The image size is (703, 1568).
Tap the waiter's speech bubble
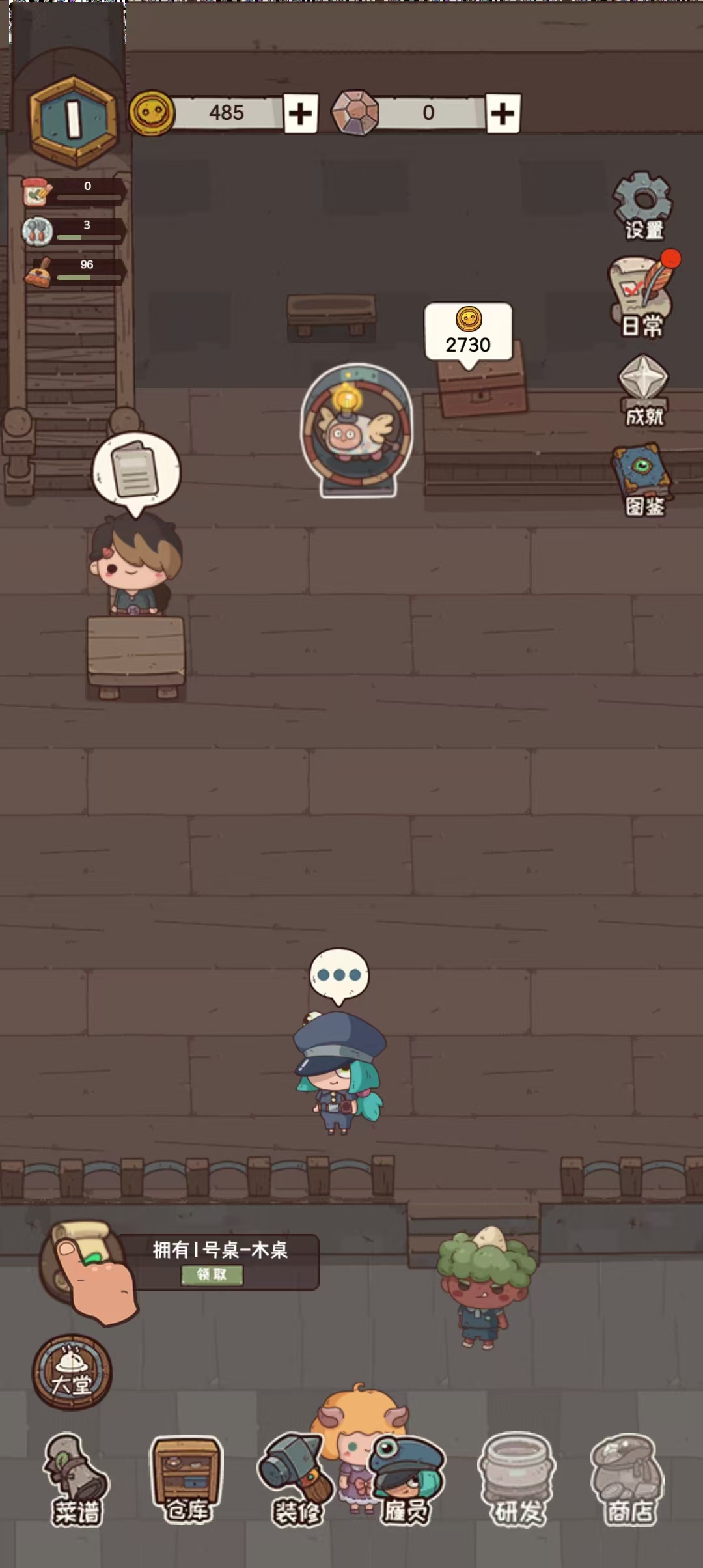pyautogui.click(x=338, y=974)
